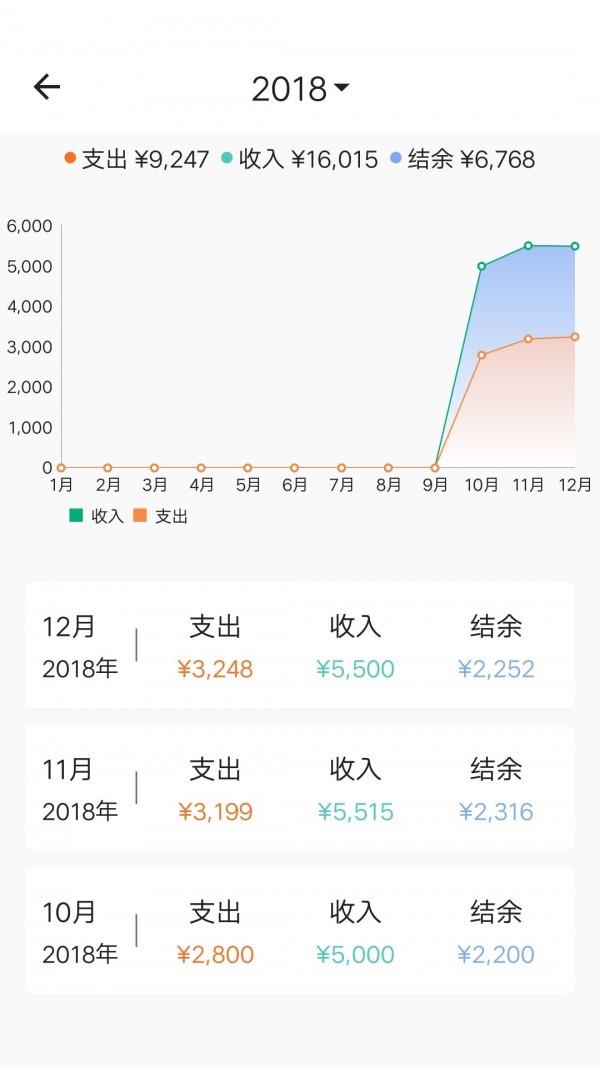Toggle the 收入 series in the chart legend

pyautogui.click(x=96, y=516)
